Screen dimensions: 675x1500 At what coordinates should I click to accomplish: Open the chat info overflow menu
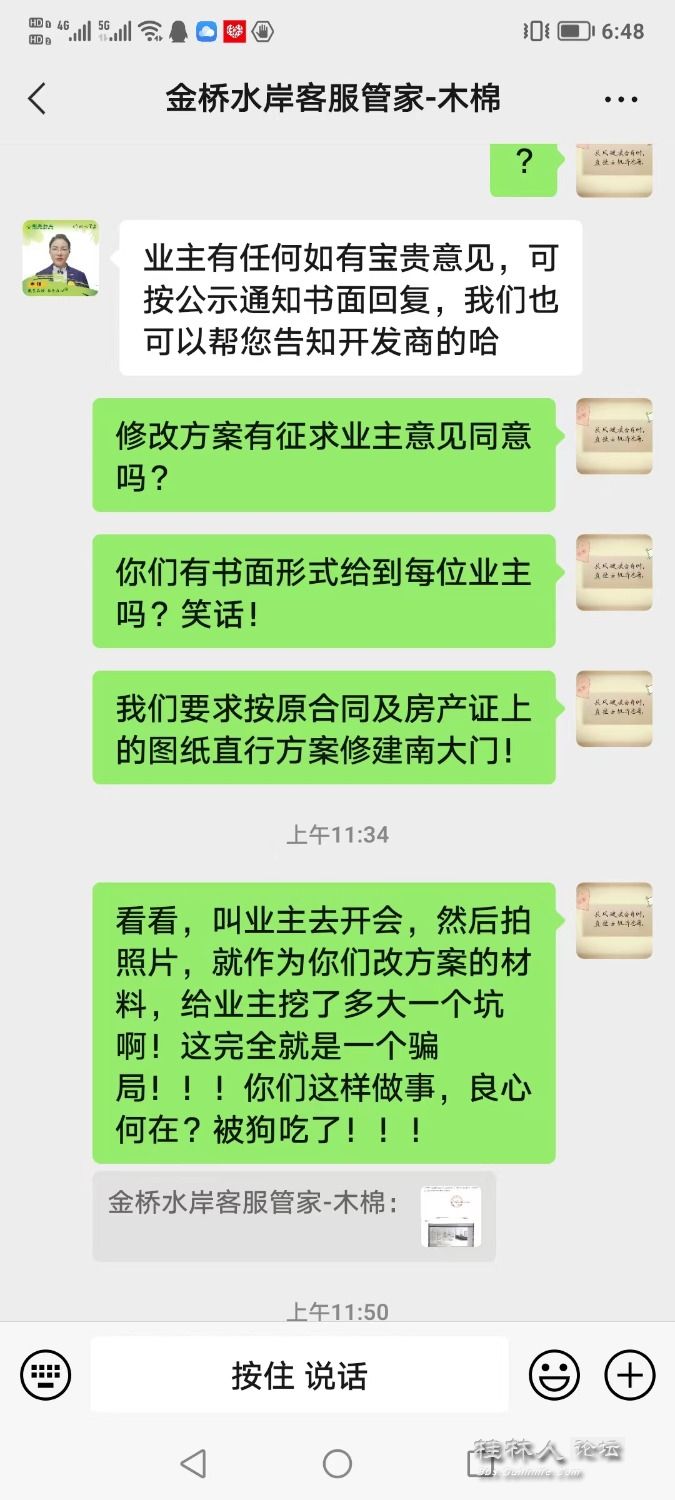[621, 99]
